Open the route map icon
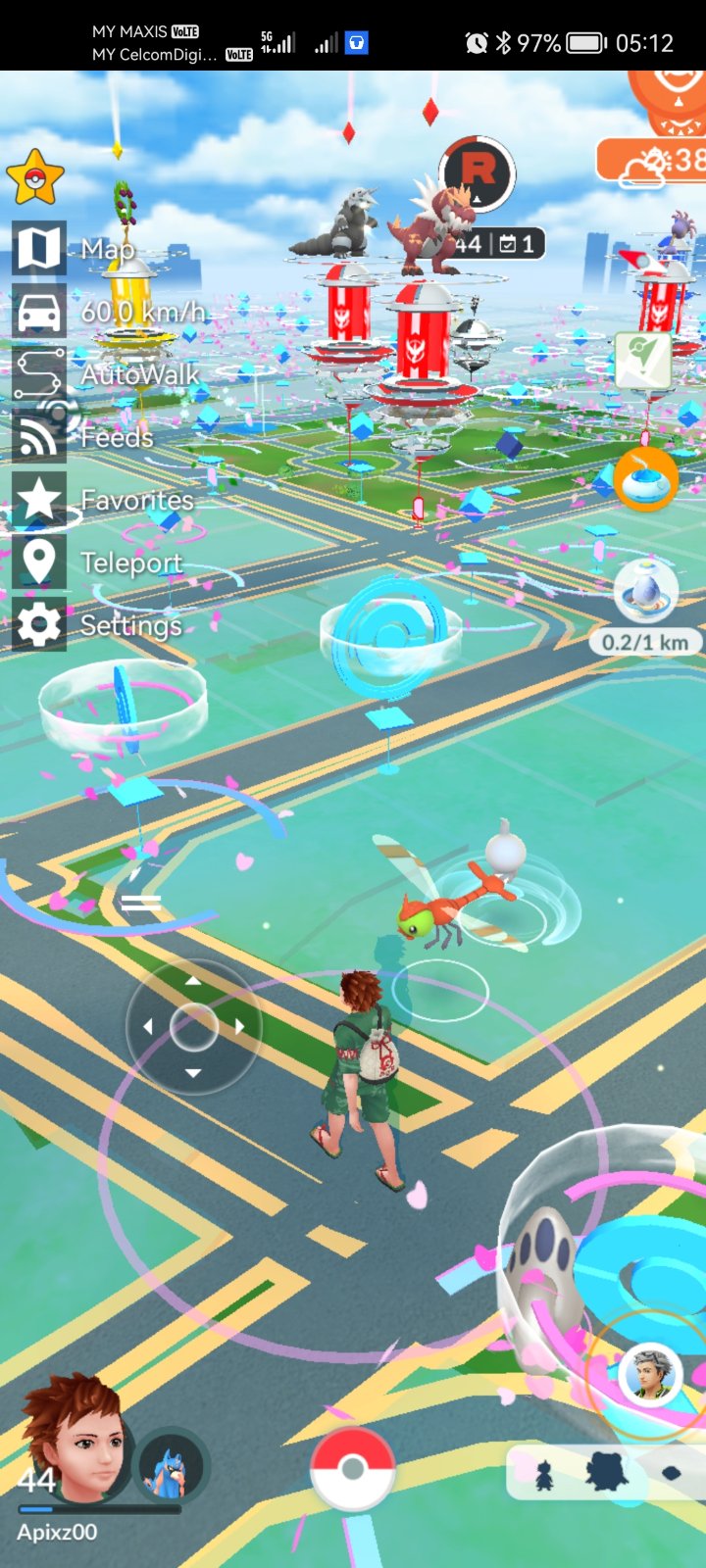This screenshot has height=1568, width=706. 642,360
